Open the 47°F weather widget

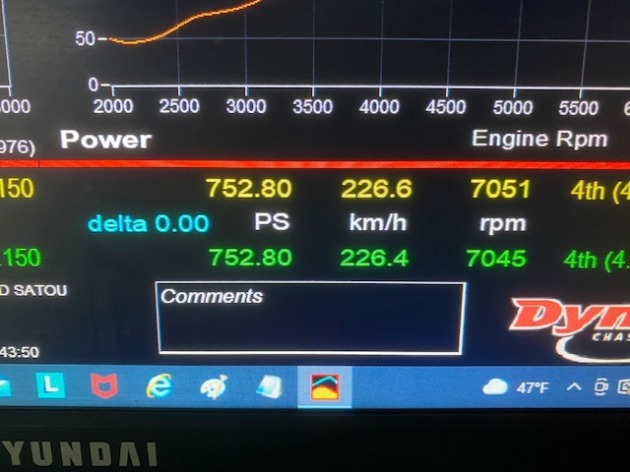[x=515, y=387]
